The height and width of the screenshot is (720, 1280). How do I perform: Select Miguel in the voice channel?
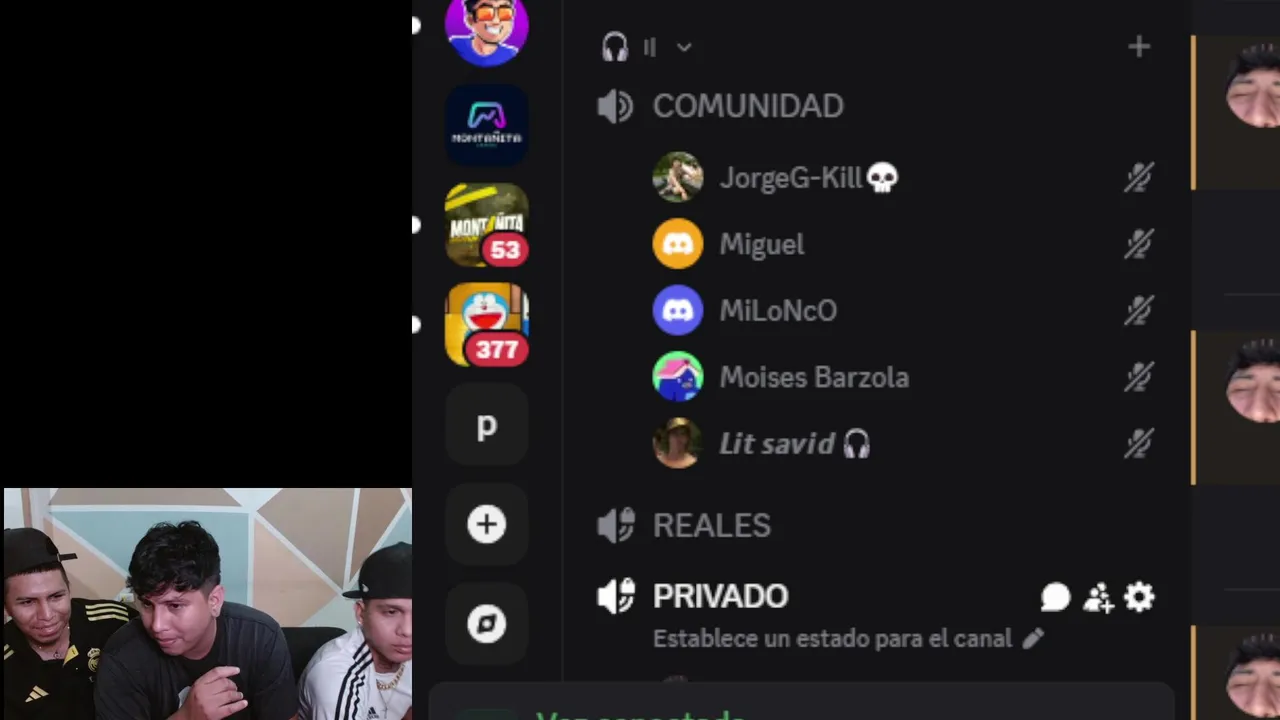(x=761, y=245)
